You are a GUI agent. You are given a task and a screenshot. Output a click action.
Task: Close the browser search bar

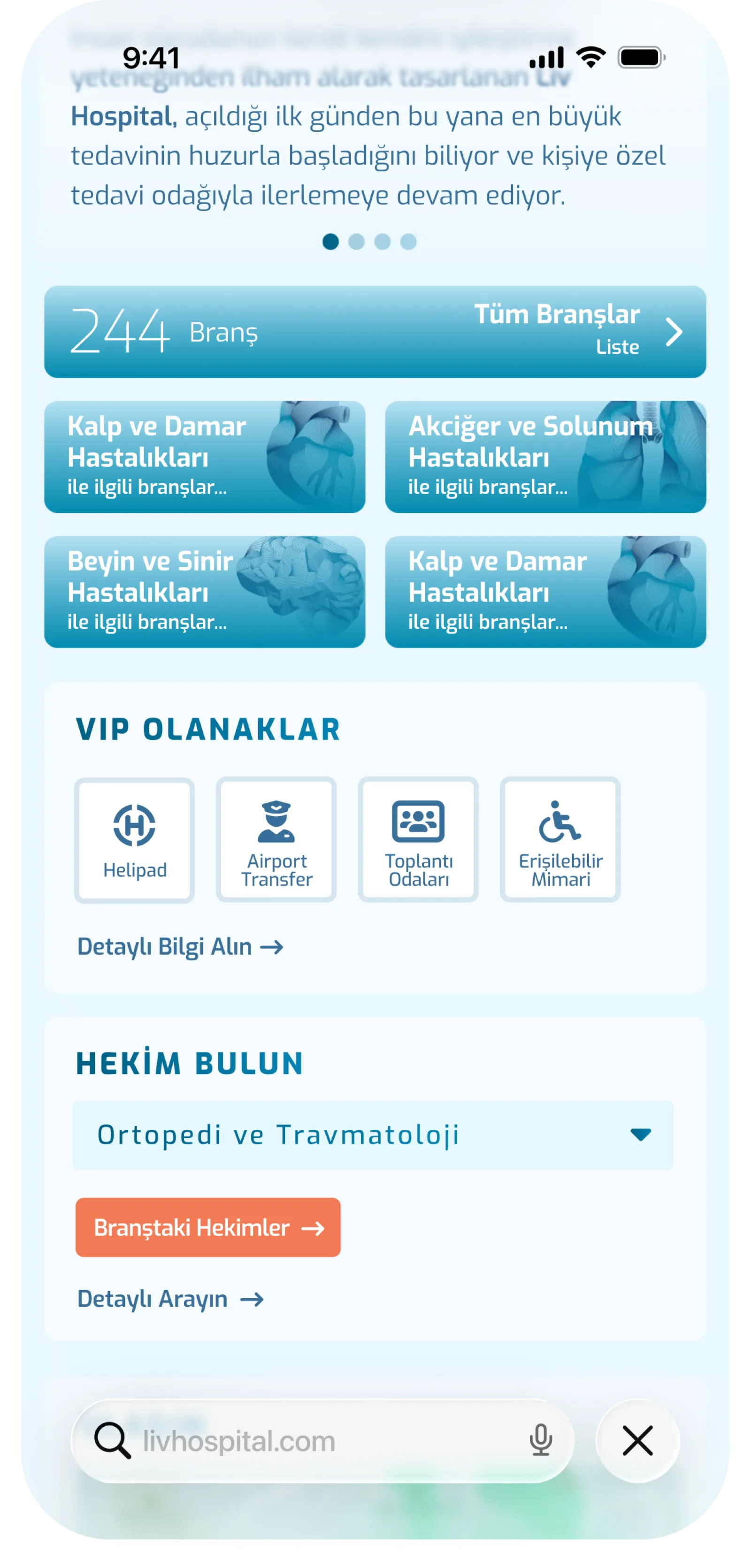pos(638,1440)
